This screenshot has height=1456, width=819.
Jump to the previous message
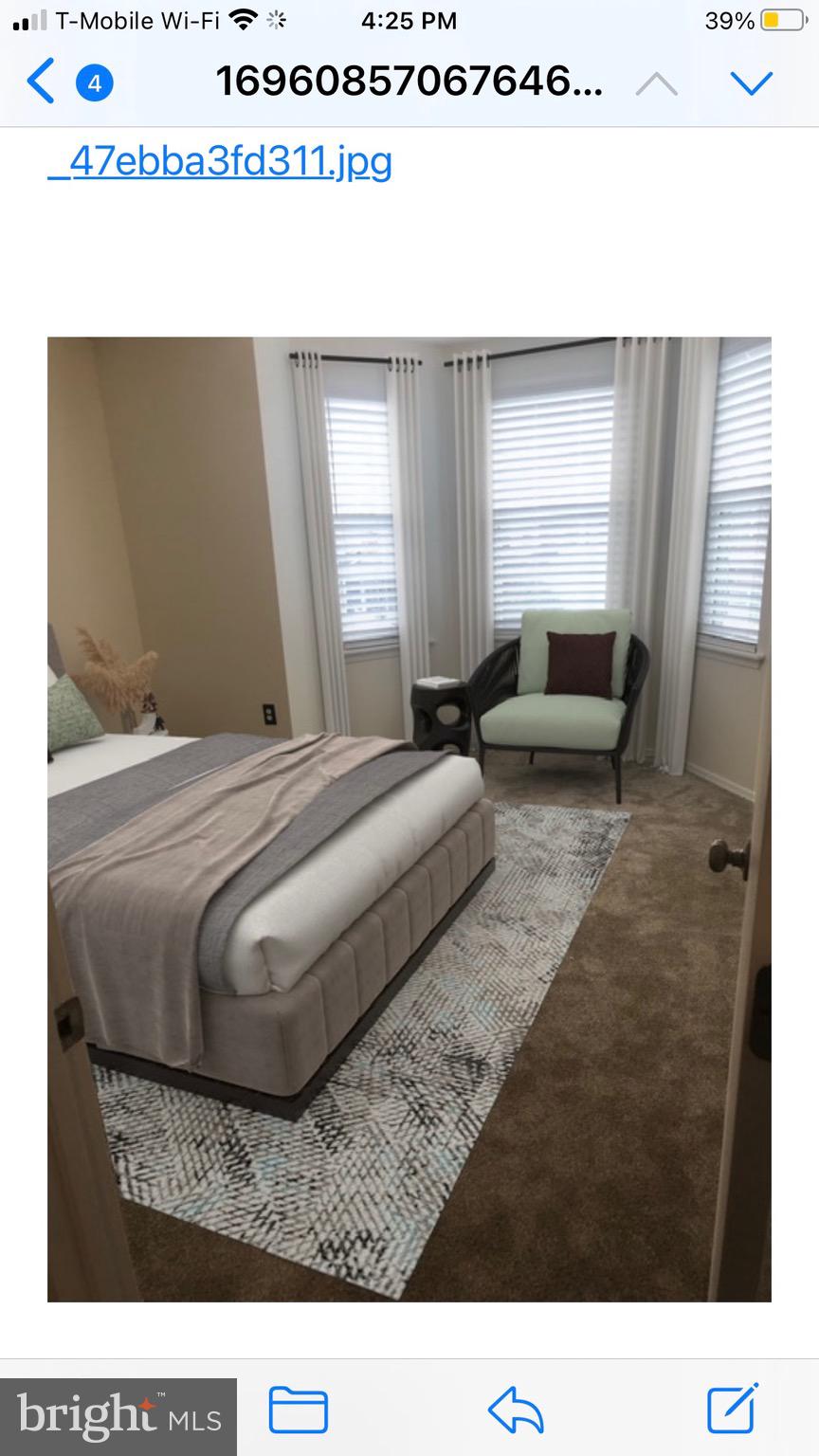point(656,83)
